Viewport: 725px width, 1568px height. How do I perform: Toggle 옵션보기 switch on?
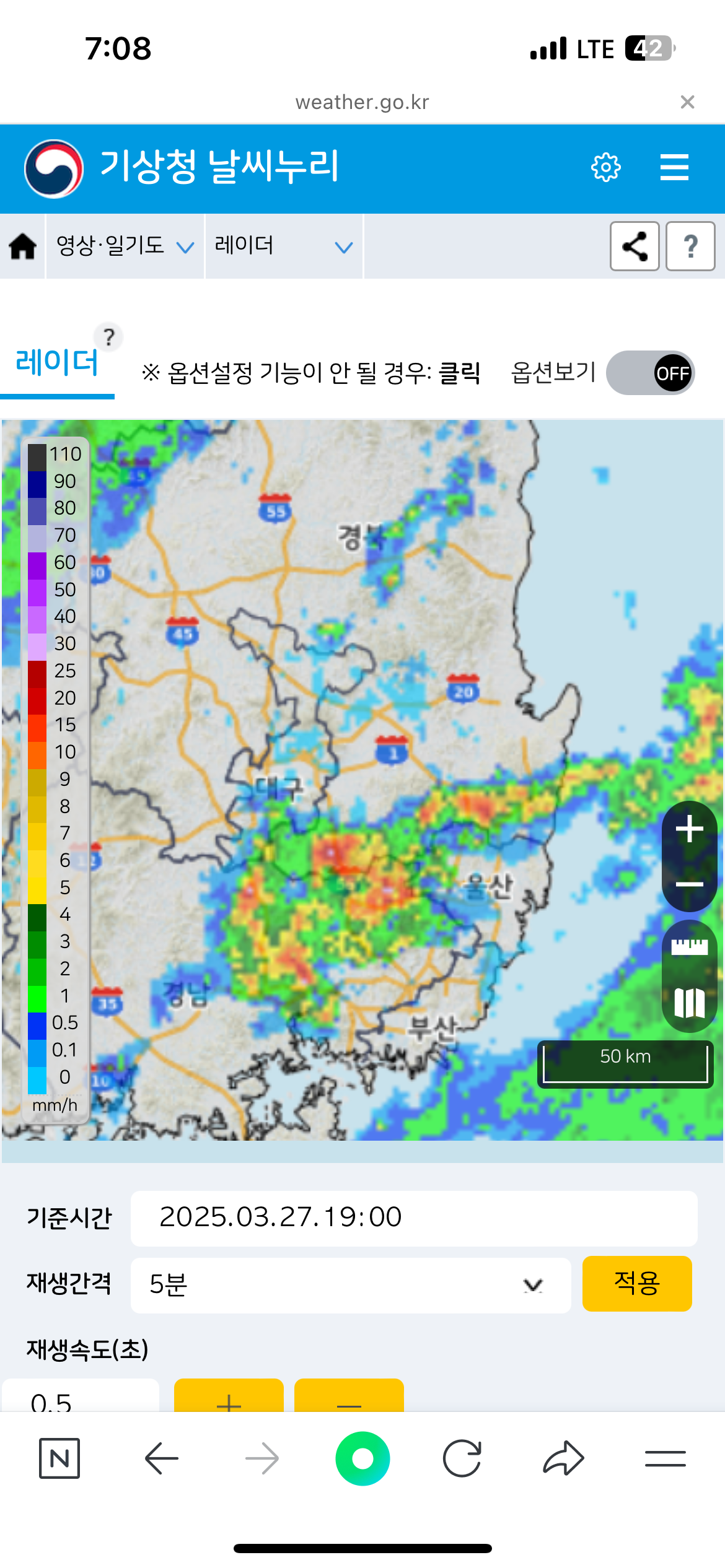[650, 373]
